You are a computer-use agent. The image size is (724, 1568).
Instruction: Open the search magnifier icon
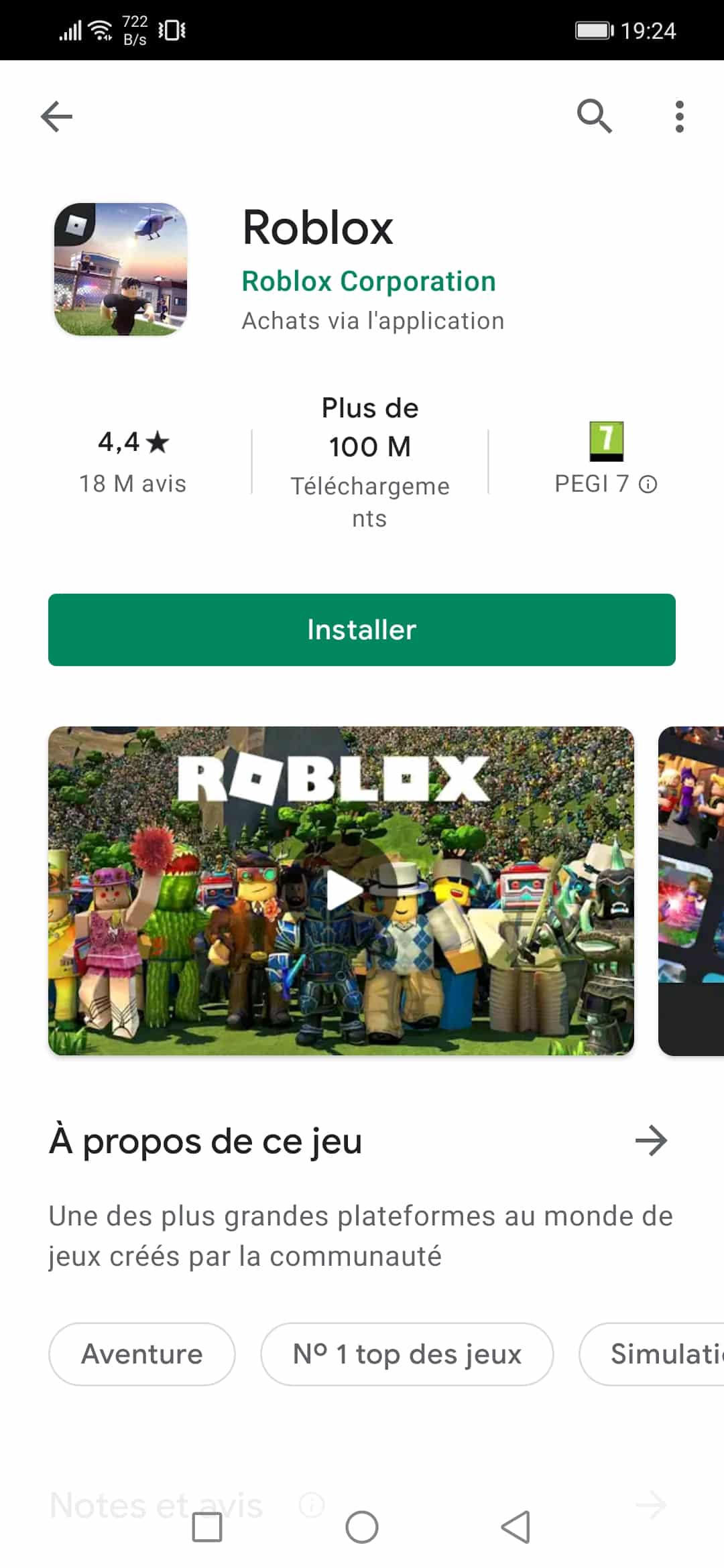(x=595, y=117)
